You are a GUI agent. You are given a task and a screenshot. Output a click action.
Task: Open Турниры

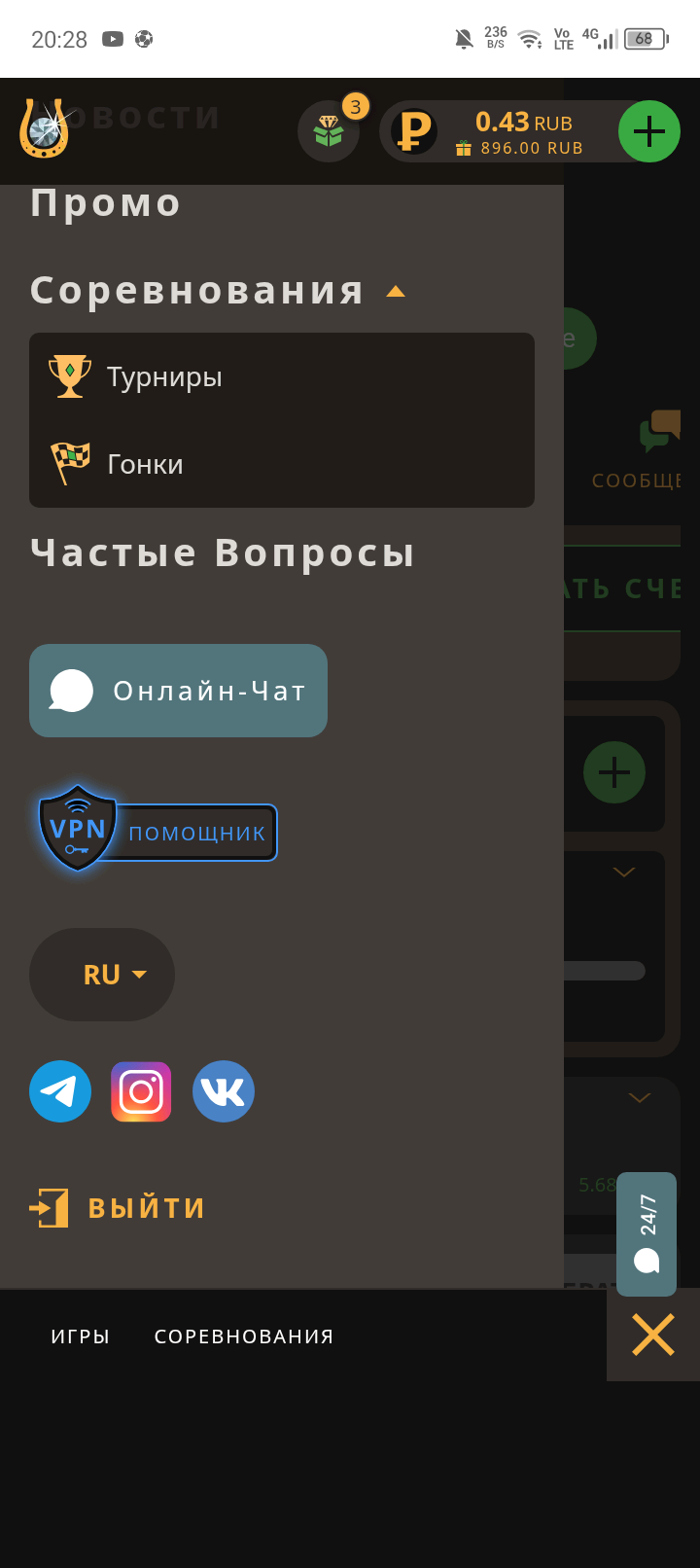pos(164,376)
